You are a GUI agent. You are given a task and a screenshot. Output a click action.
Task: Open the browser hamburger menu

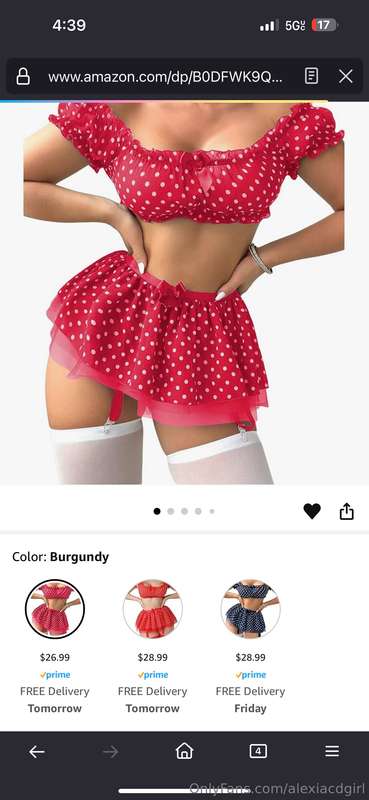click(332, 751)
